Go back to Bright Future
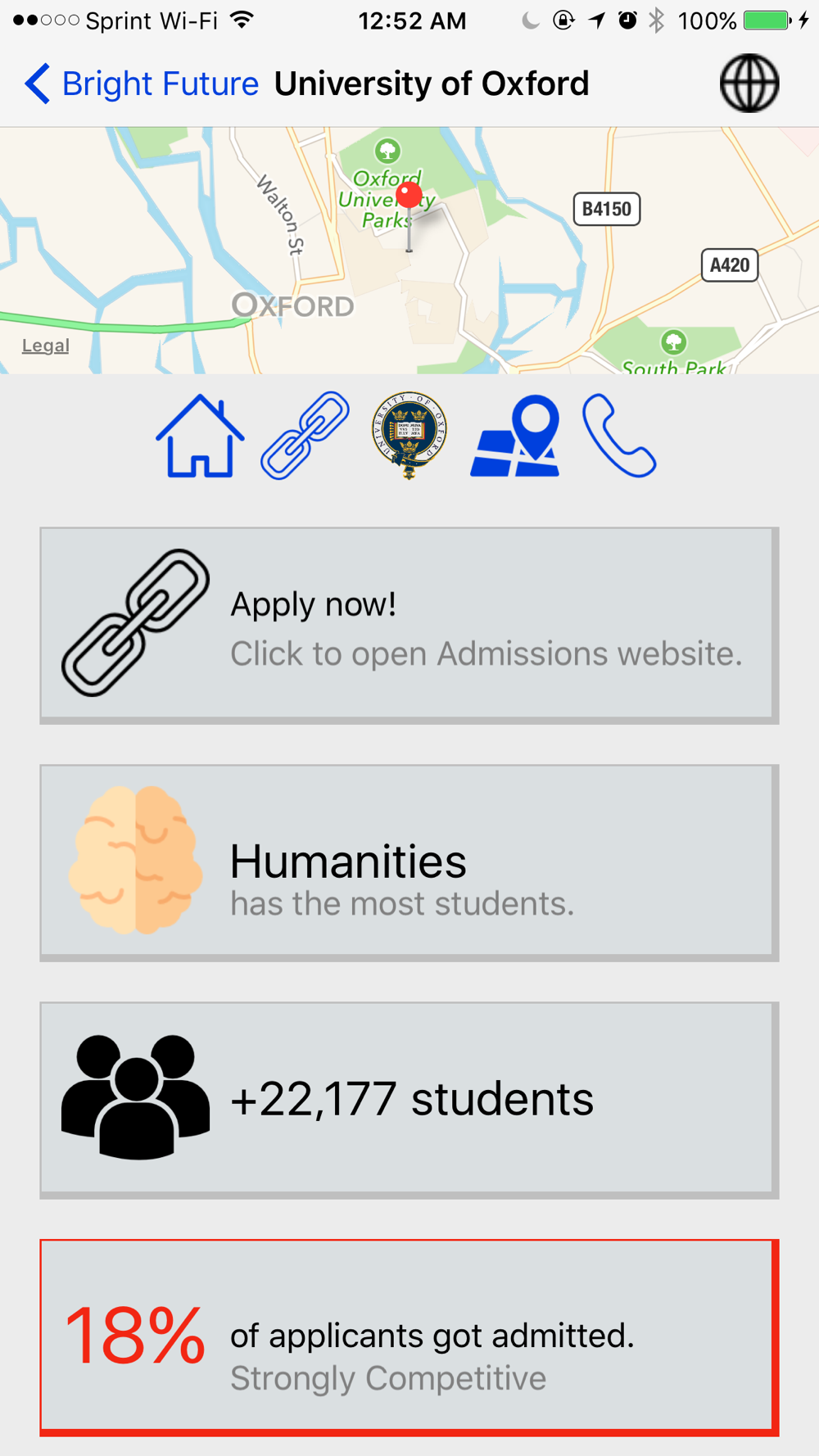 pos(142,84)
